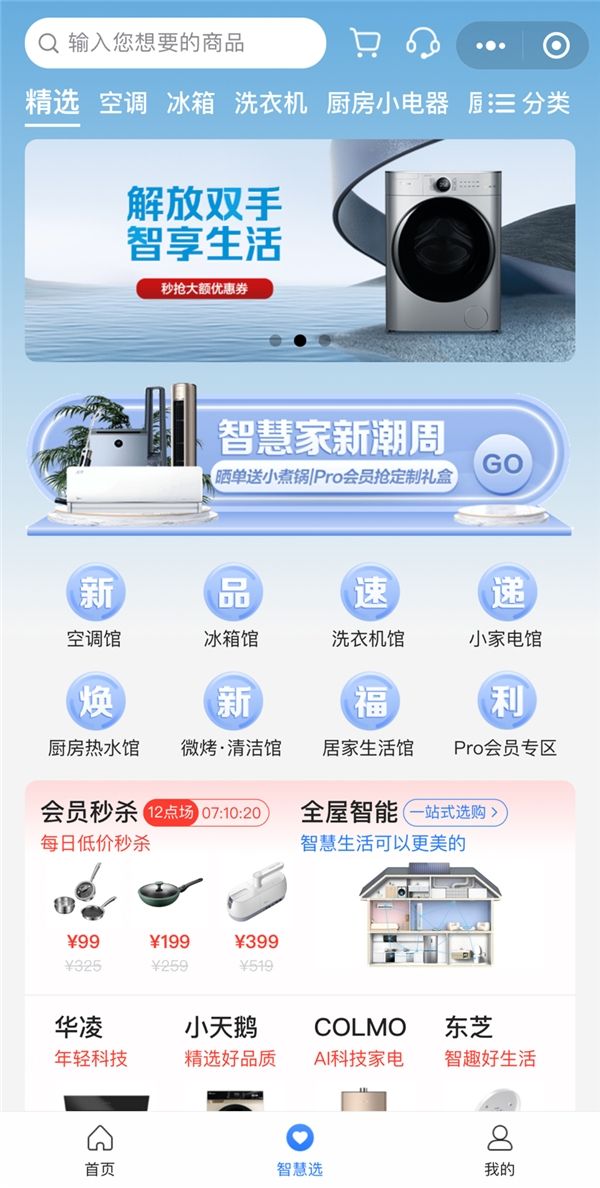
Task: Switch to the 空调 category tab
Action: point(123,102)
